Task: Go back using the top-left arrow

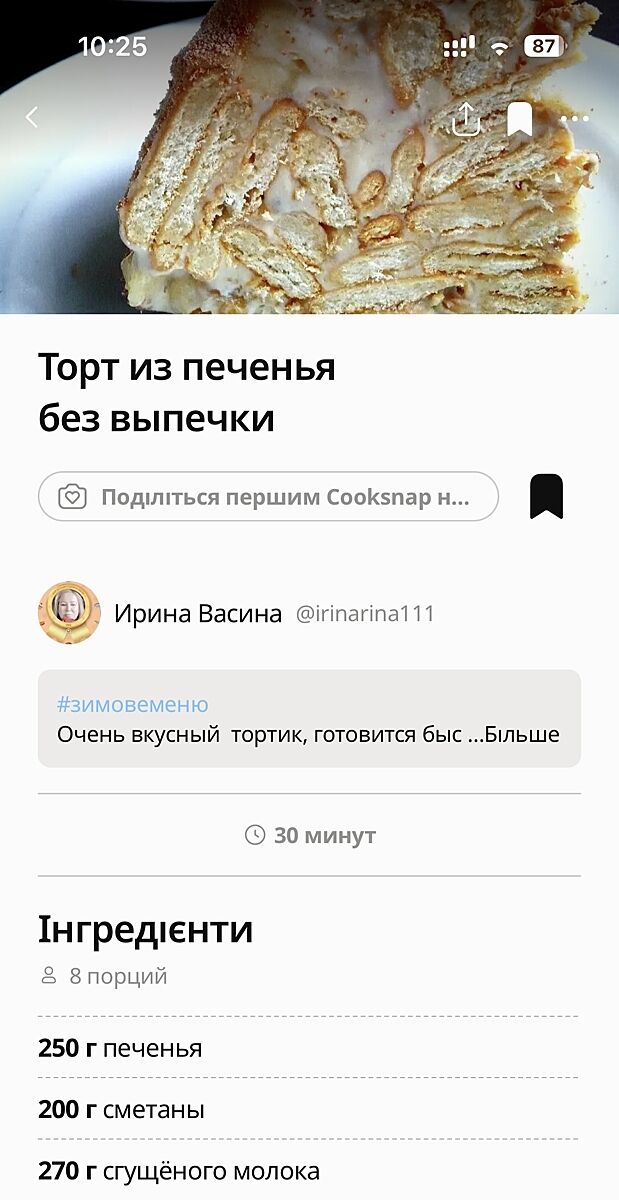Action: [32, 117]
